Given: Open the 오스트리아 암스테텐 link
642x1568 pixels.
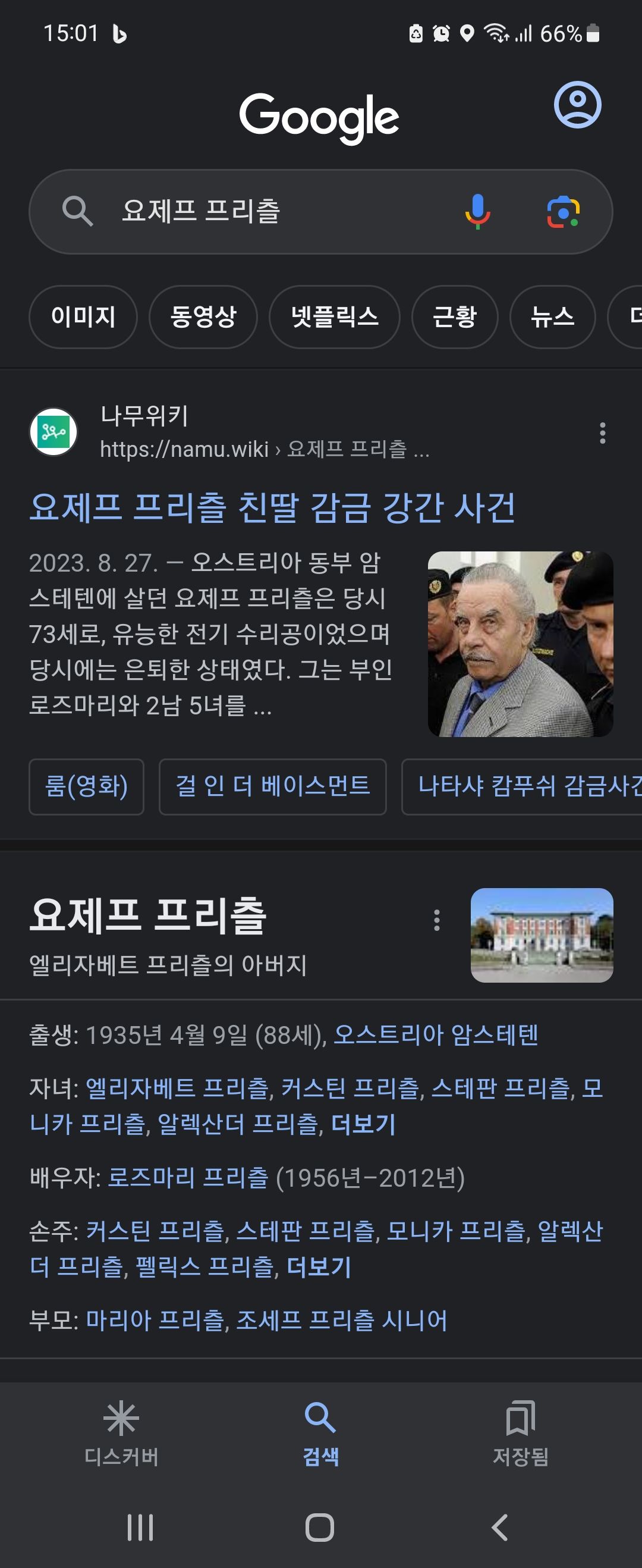Looking at the screenshot, I should tap(436, 1035).
